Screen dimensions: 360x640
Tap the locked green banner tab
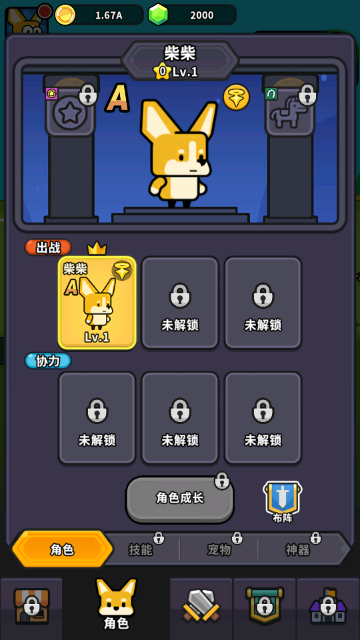(264, 606)
